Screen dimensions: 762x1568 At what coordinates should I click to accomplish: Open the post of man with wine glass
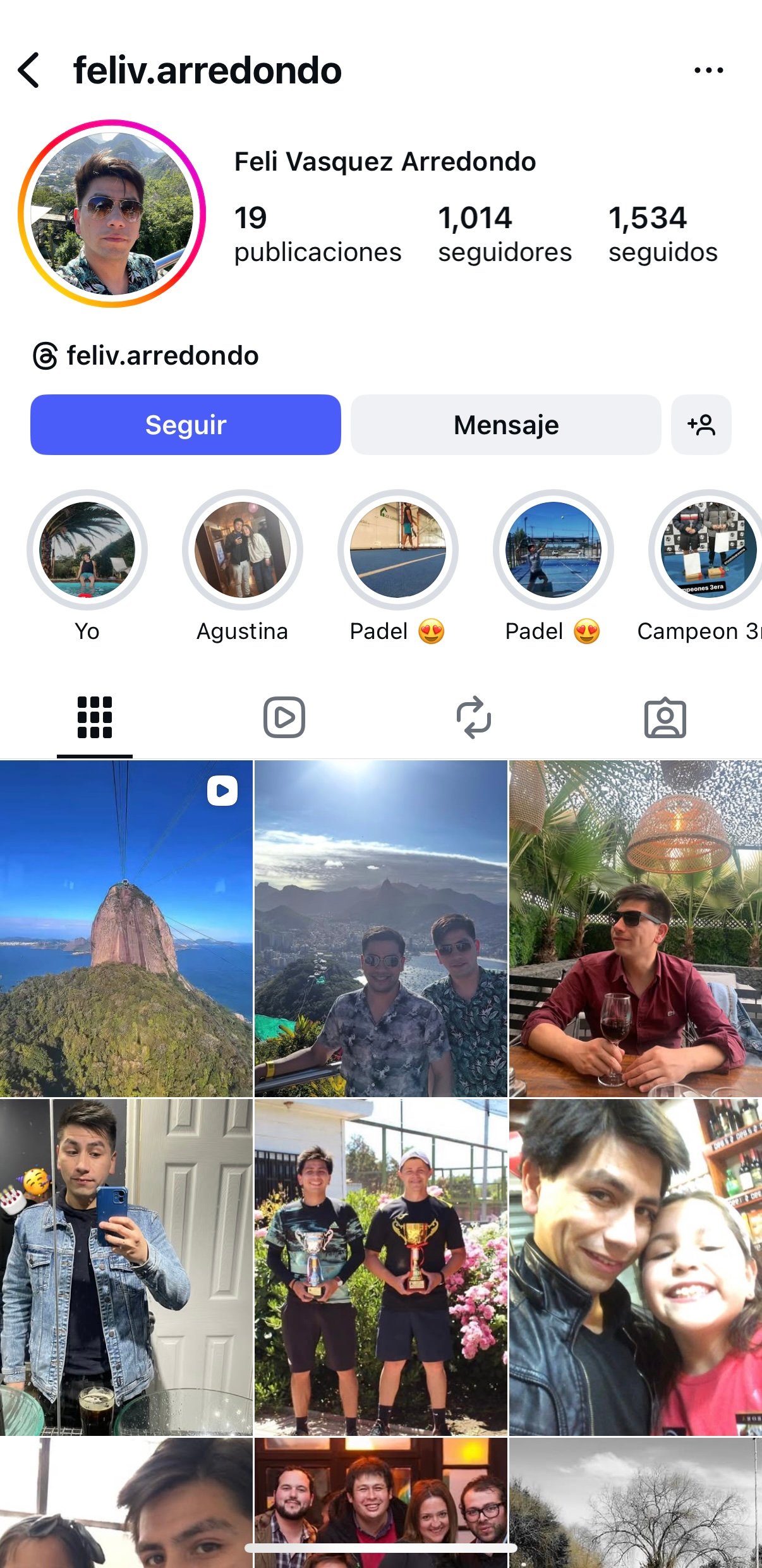(x=635, y=928)
